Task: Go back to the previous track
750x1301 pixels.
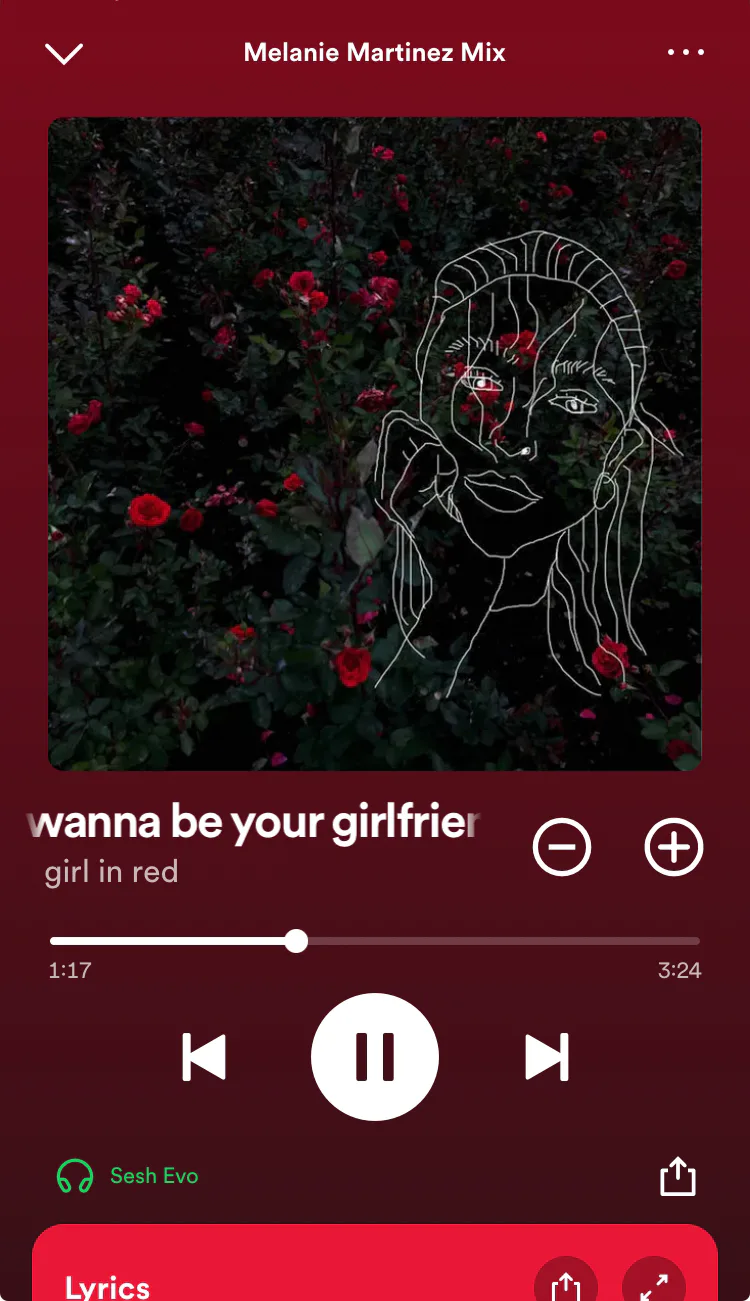Action: pyautogui.click(x=204, y=1057)
